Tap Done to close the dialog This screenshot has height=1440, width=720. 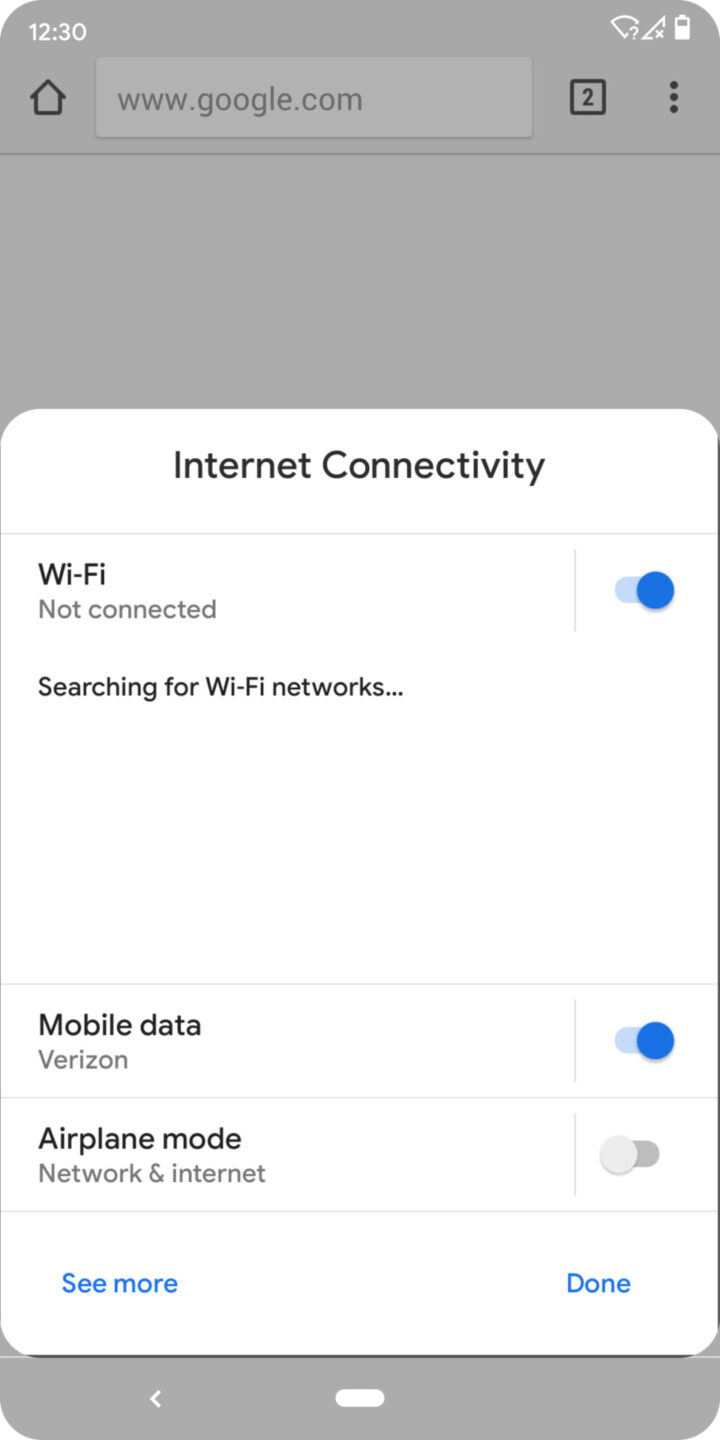coord(598,1283)
